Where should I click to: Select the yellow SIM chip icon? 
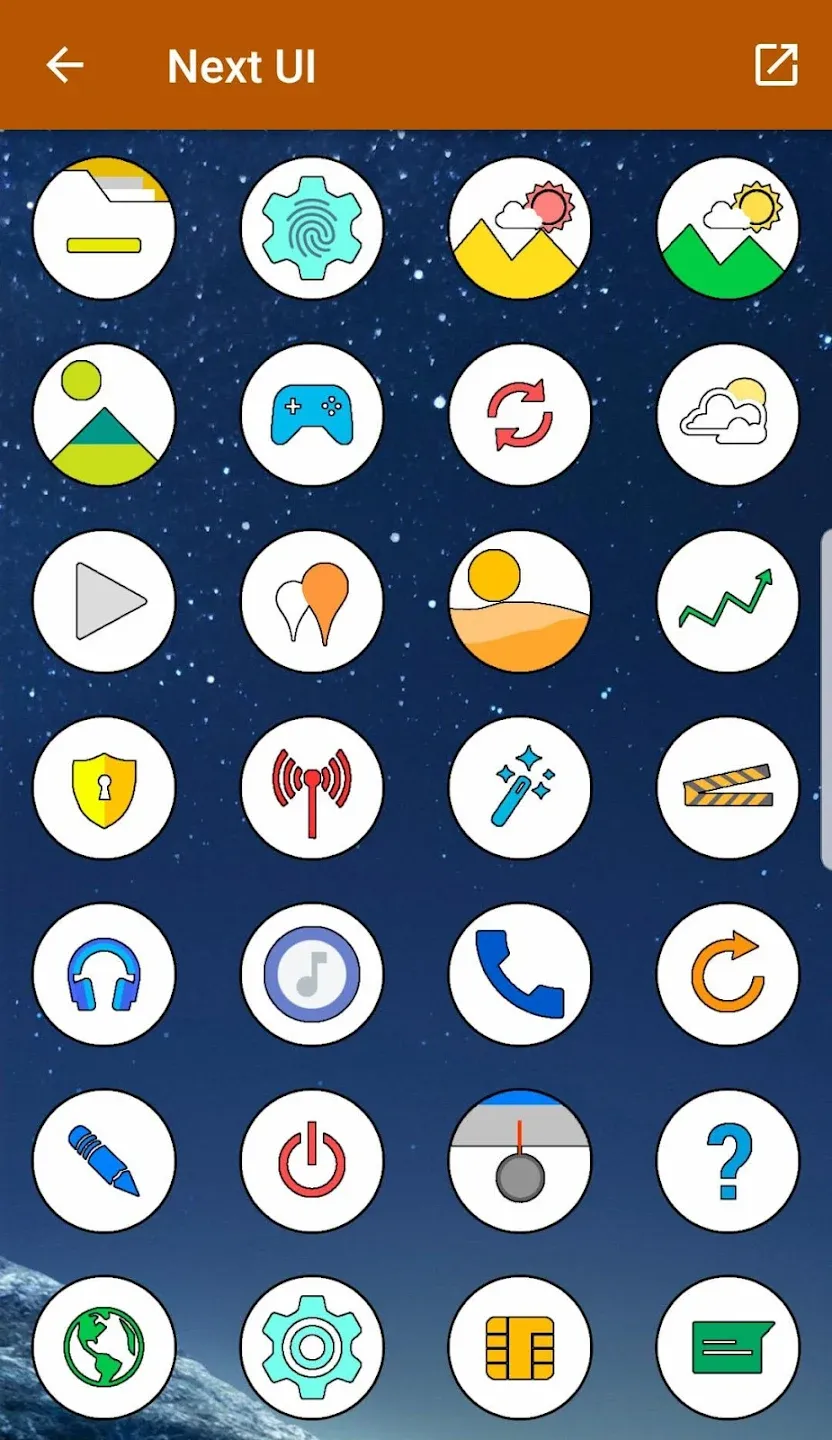click(x=520, y=1347)
